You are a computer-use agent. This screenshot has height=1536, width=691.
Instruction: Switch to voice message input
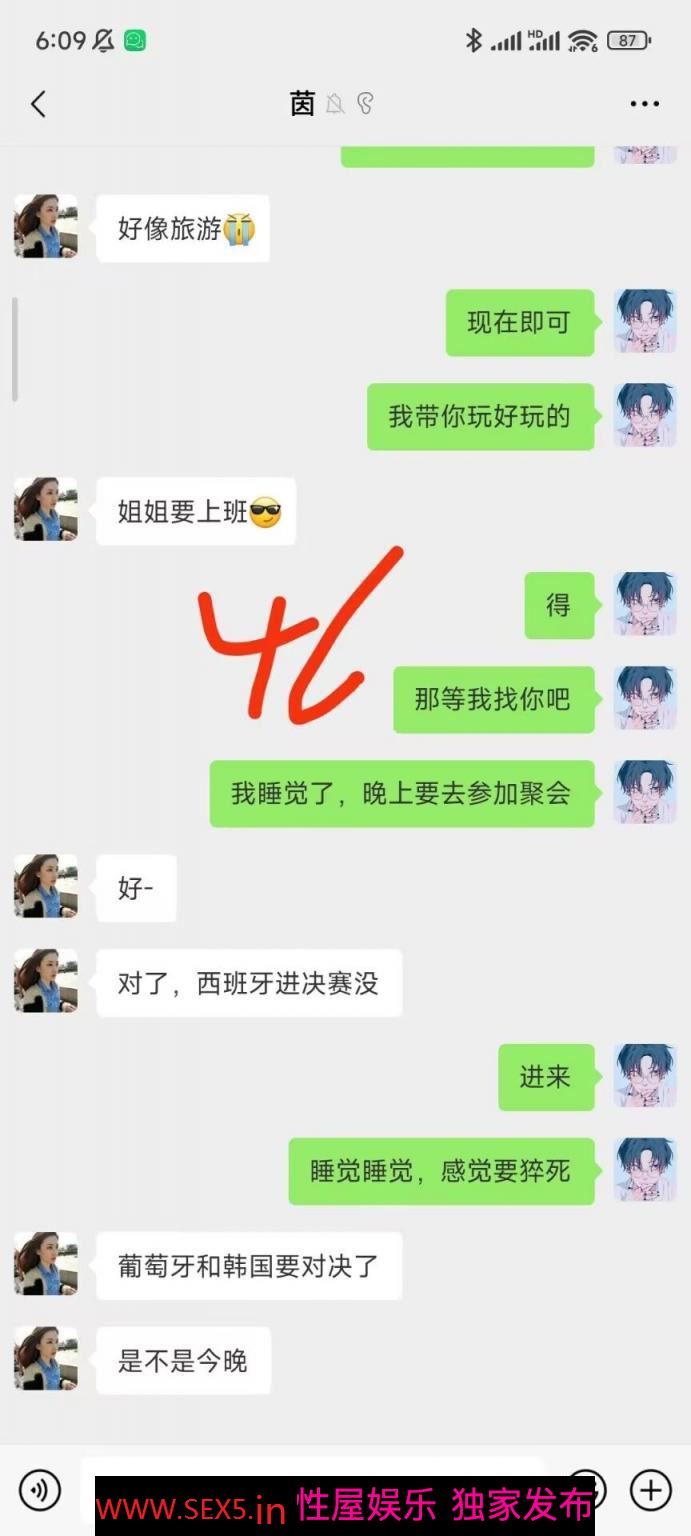[x=40, y=1491]
